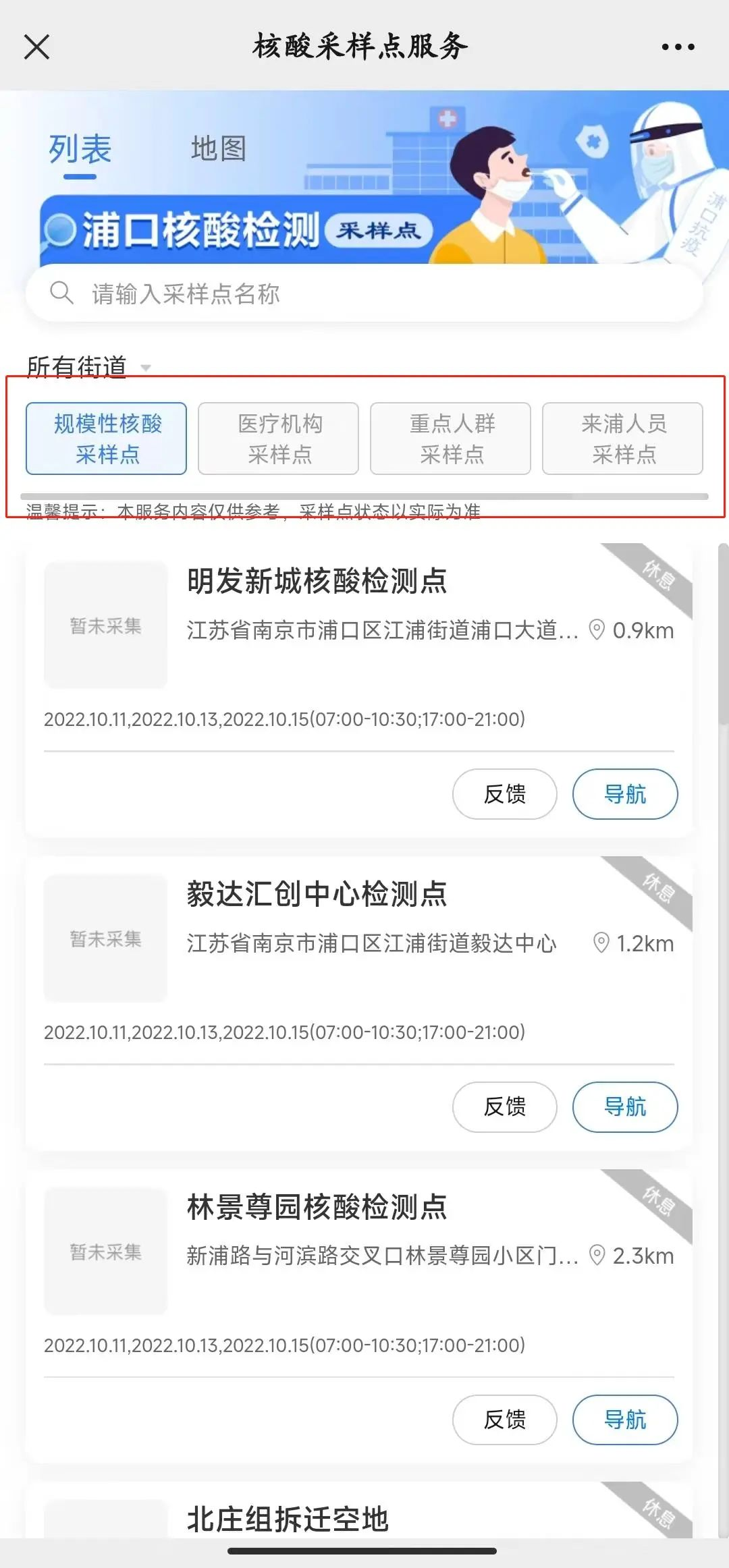
Task: Show 来浦人员采样点 sites
Action: pyautogui.click(x=623, y=439)
